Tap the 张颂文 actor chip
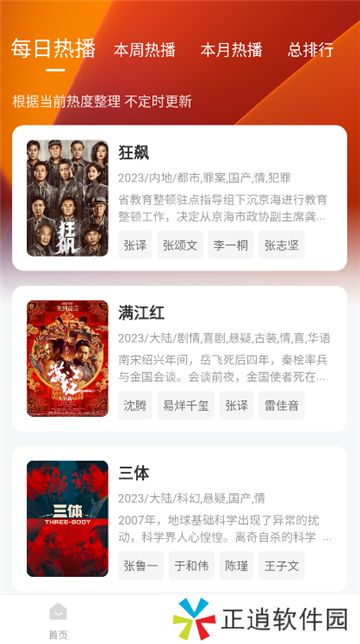360x644 pixels. (180, 245)
